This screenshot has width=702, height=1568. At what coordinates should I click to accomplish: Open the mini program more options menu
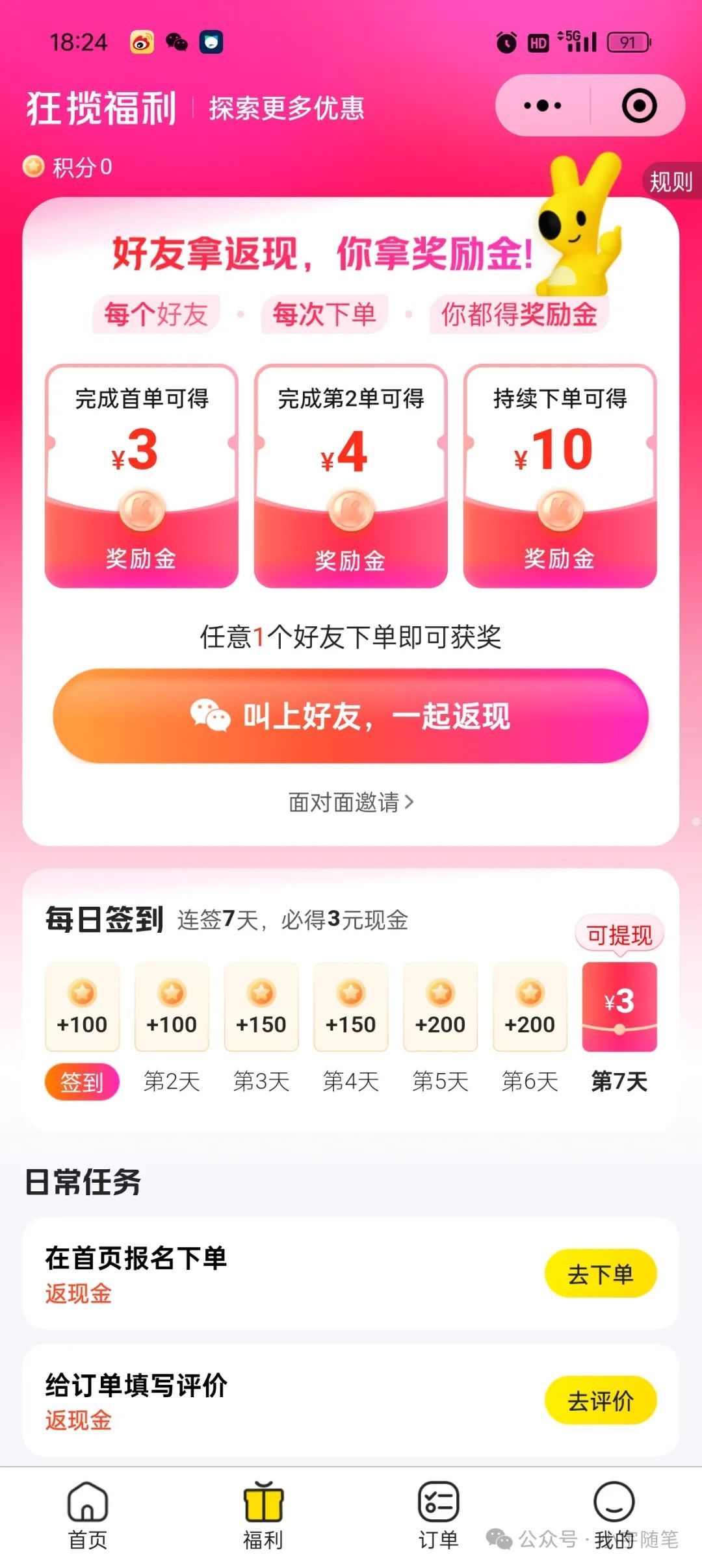tap(542, 106)
